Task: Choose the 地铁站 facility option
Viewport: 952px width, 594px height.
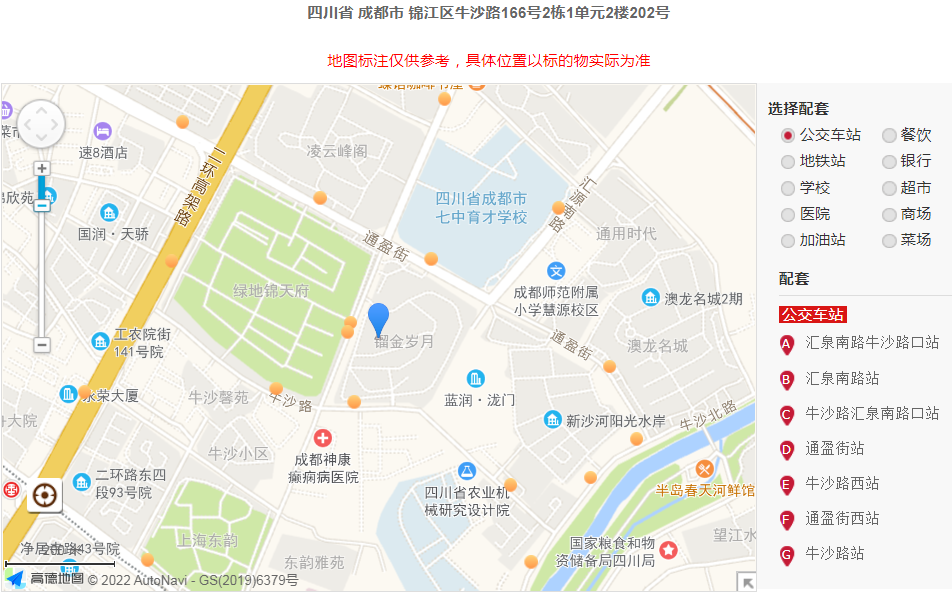Action: (788, 161)
